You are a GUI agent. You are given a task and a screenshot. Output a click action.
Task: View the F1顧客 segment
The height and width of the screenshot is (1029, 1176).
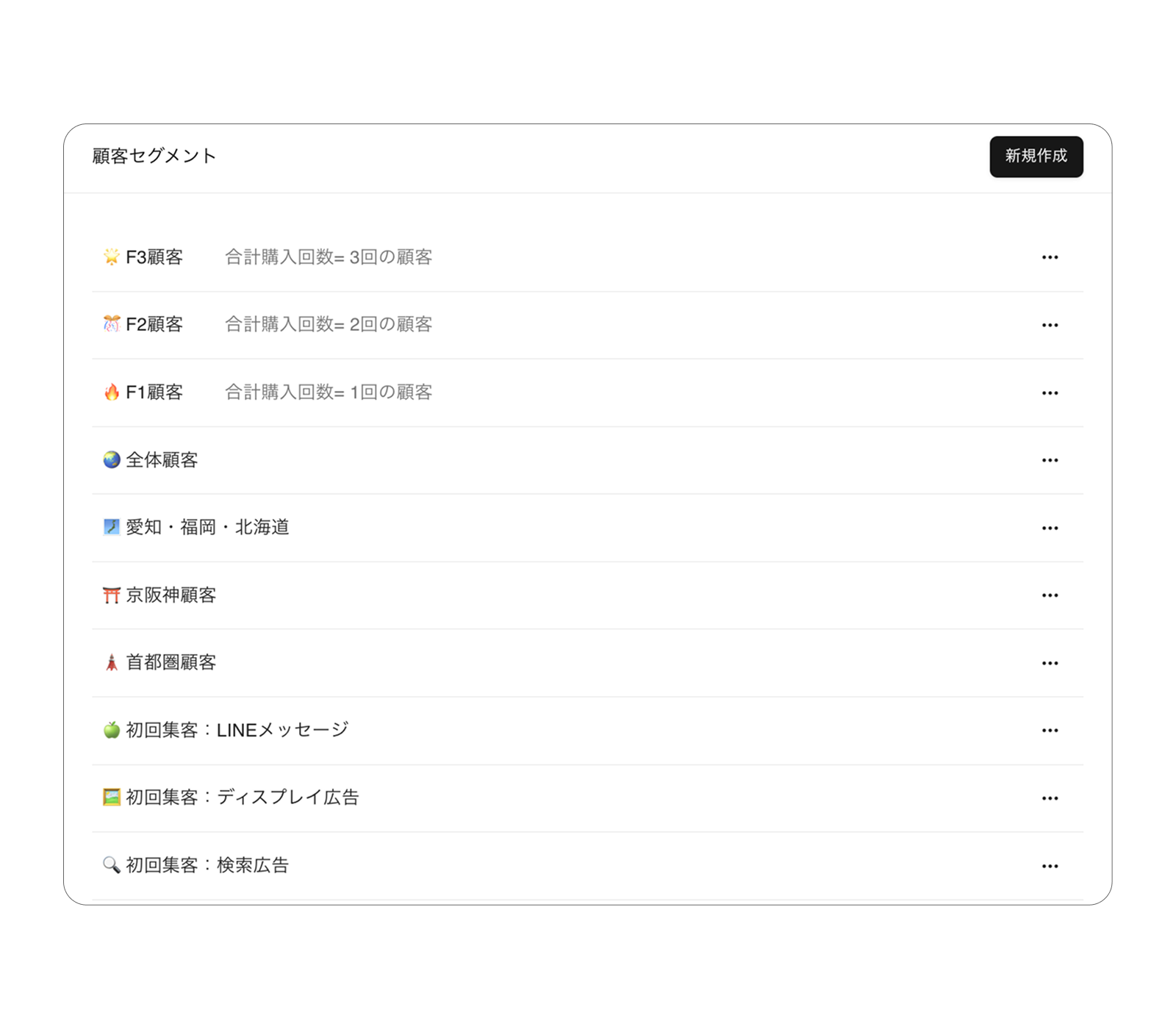[x=154, y=392]
